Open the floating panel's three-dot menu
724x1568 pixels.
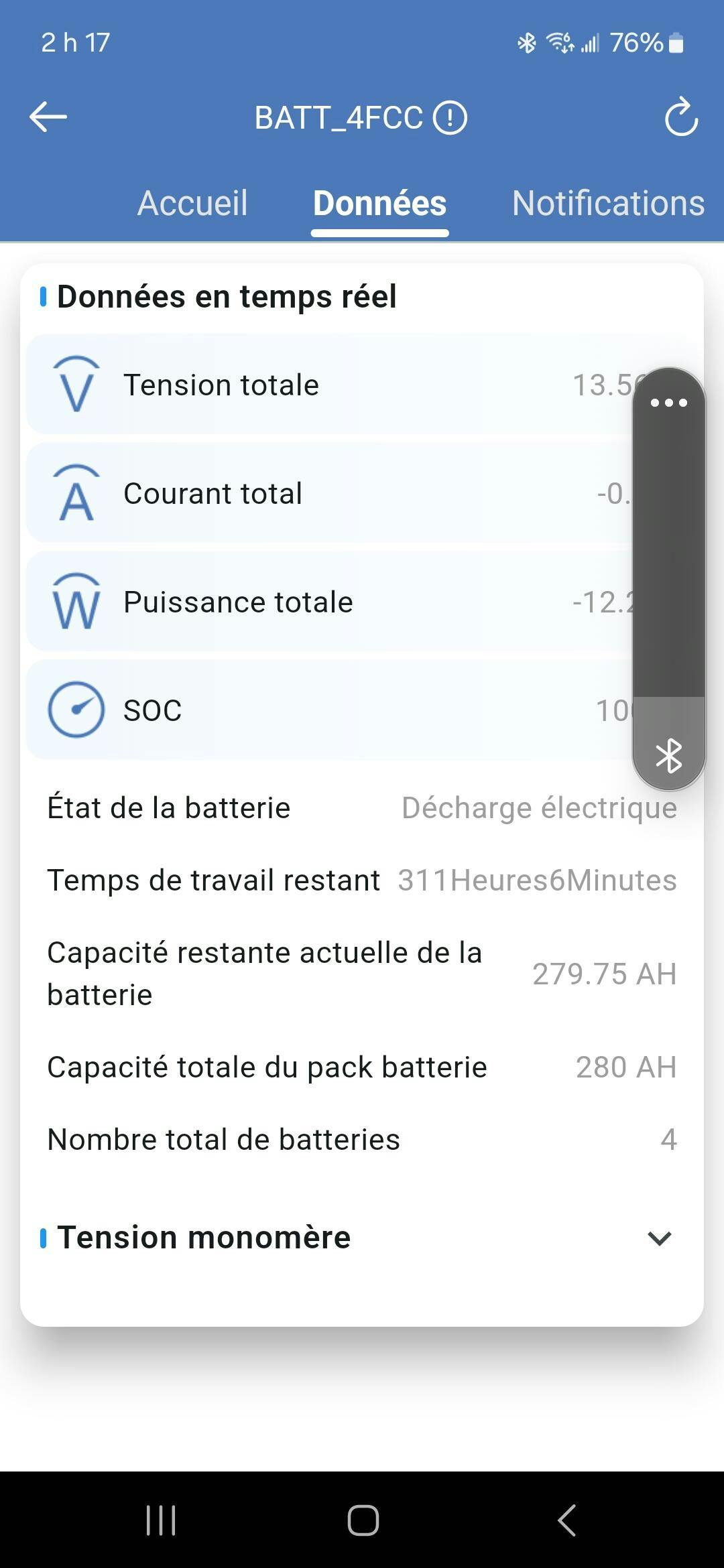(669, 403)
